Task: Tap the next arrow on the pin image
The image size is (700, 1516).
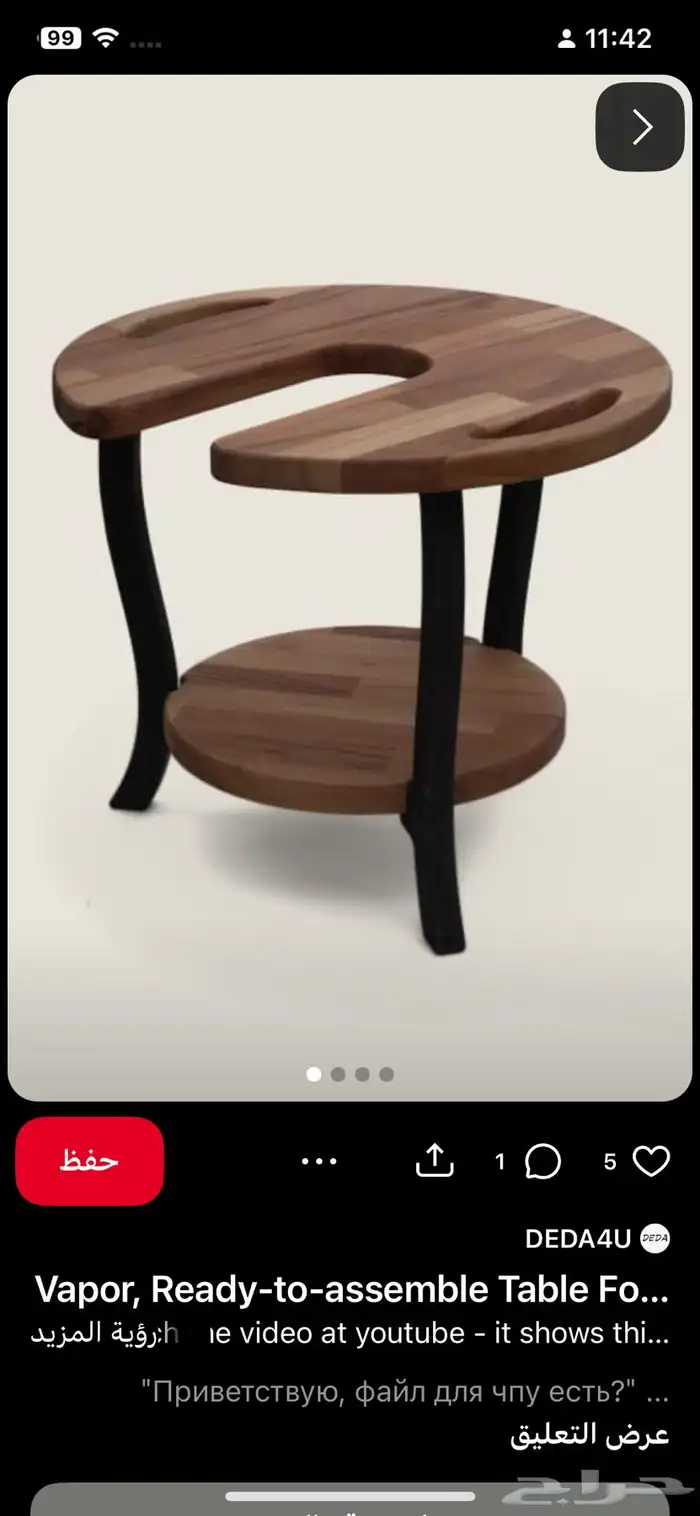Action: pos(640,127)
